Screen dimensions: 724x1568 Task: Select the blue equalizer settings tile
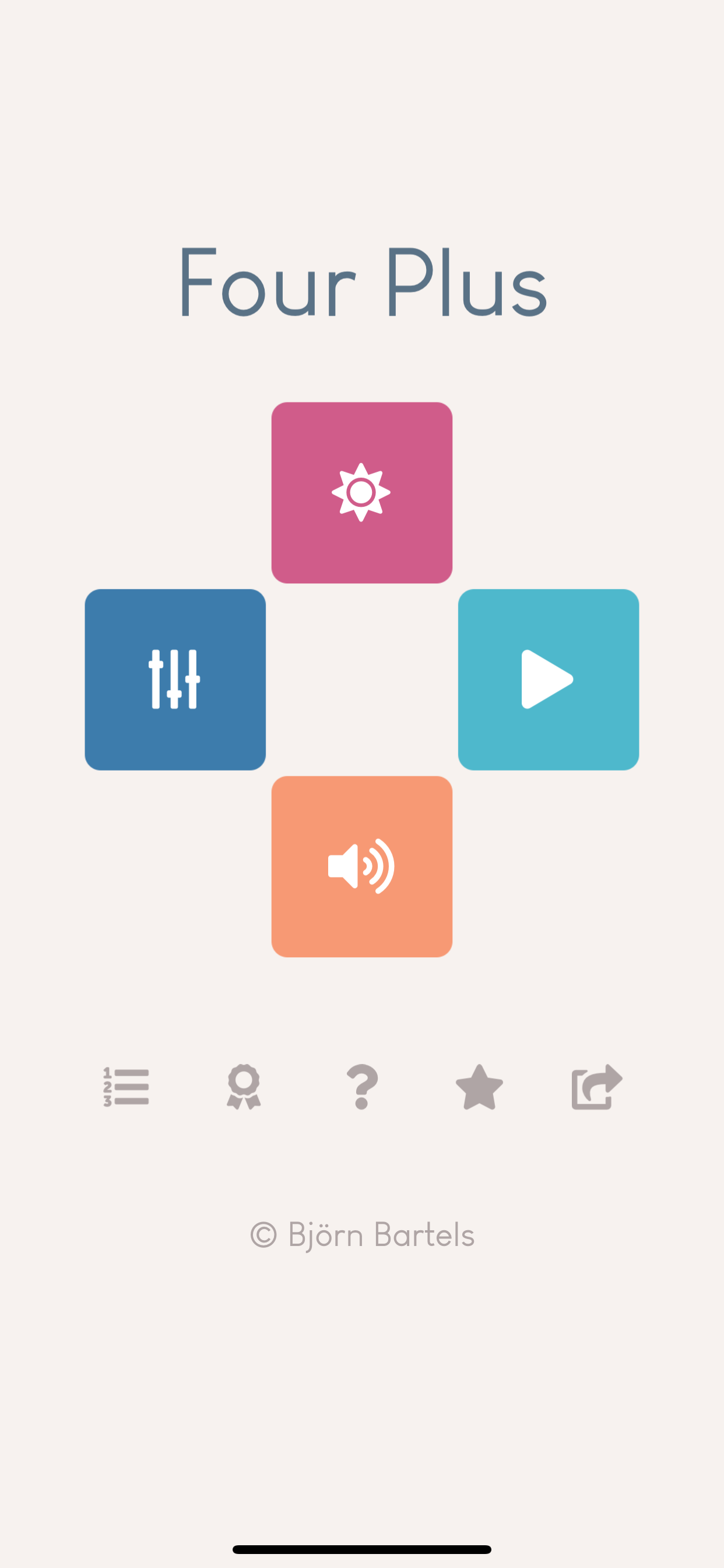[x=175, y=680]
